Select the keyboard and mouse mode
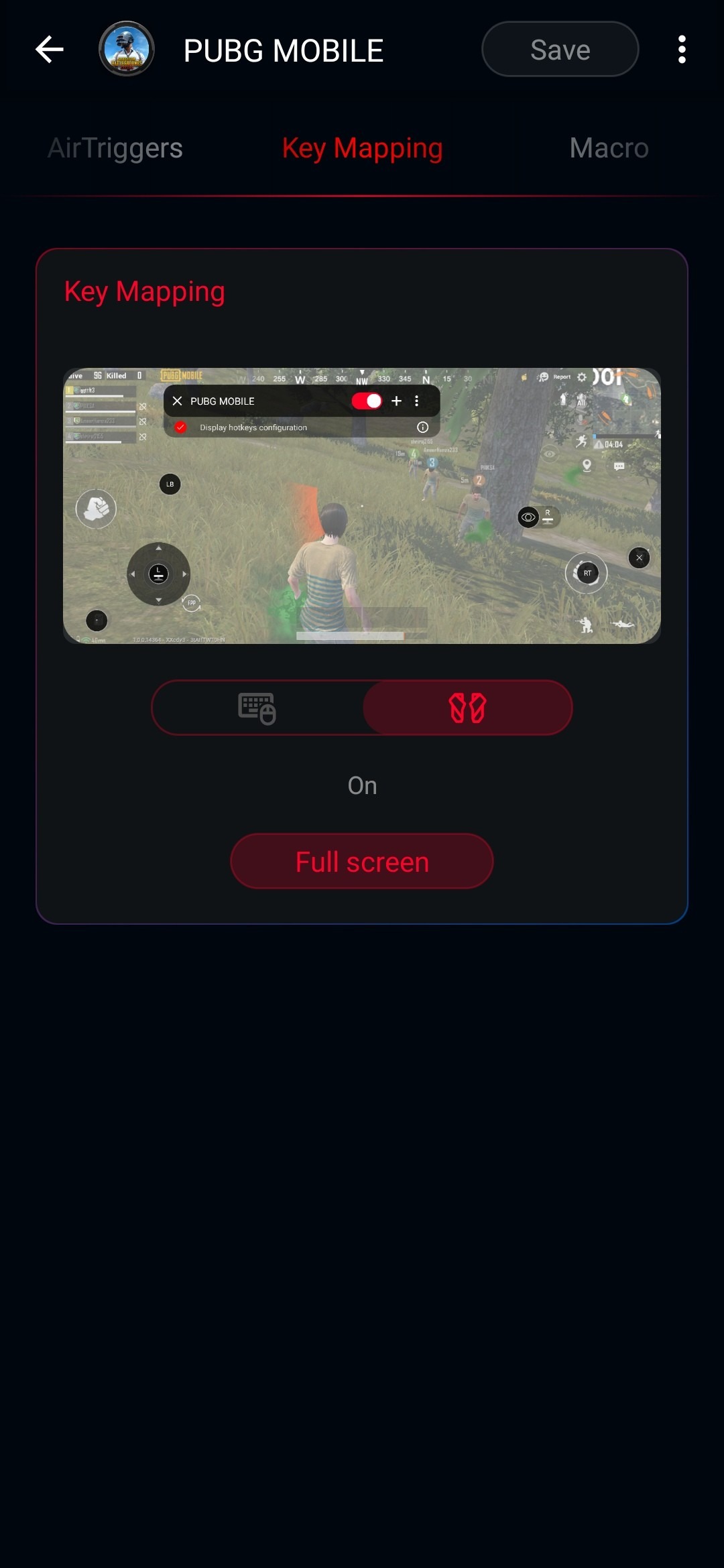This screenshot has width=724, height=1568. click(x=257, y=708)
